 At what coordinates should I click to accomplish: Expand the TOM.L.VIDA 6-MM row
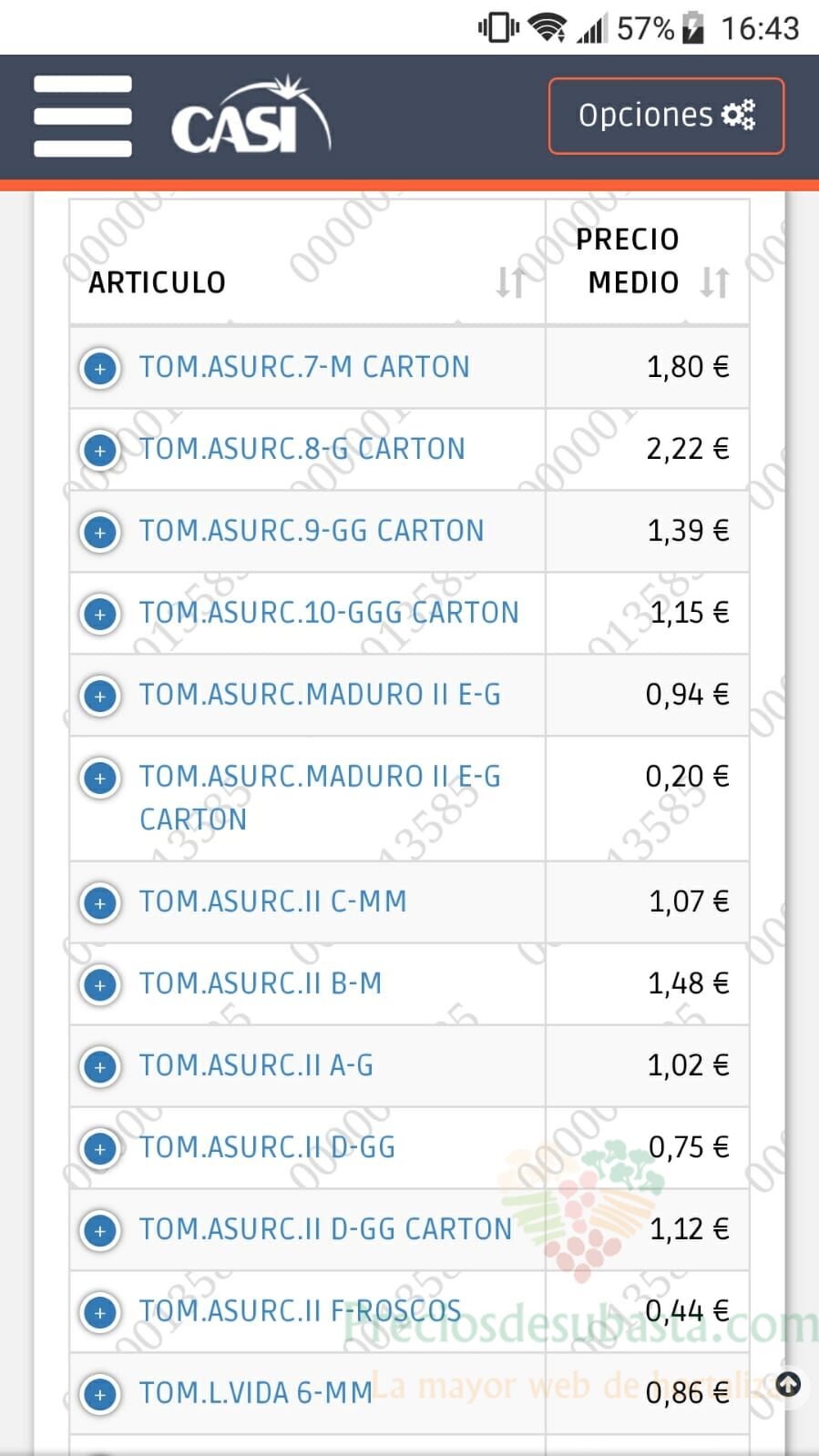100,1395
